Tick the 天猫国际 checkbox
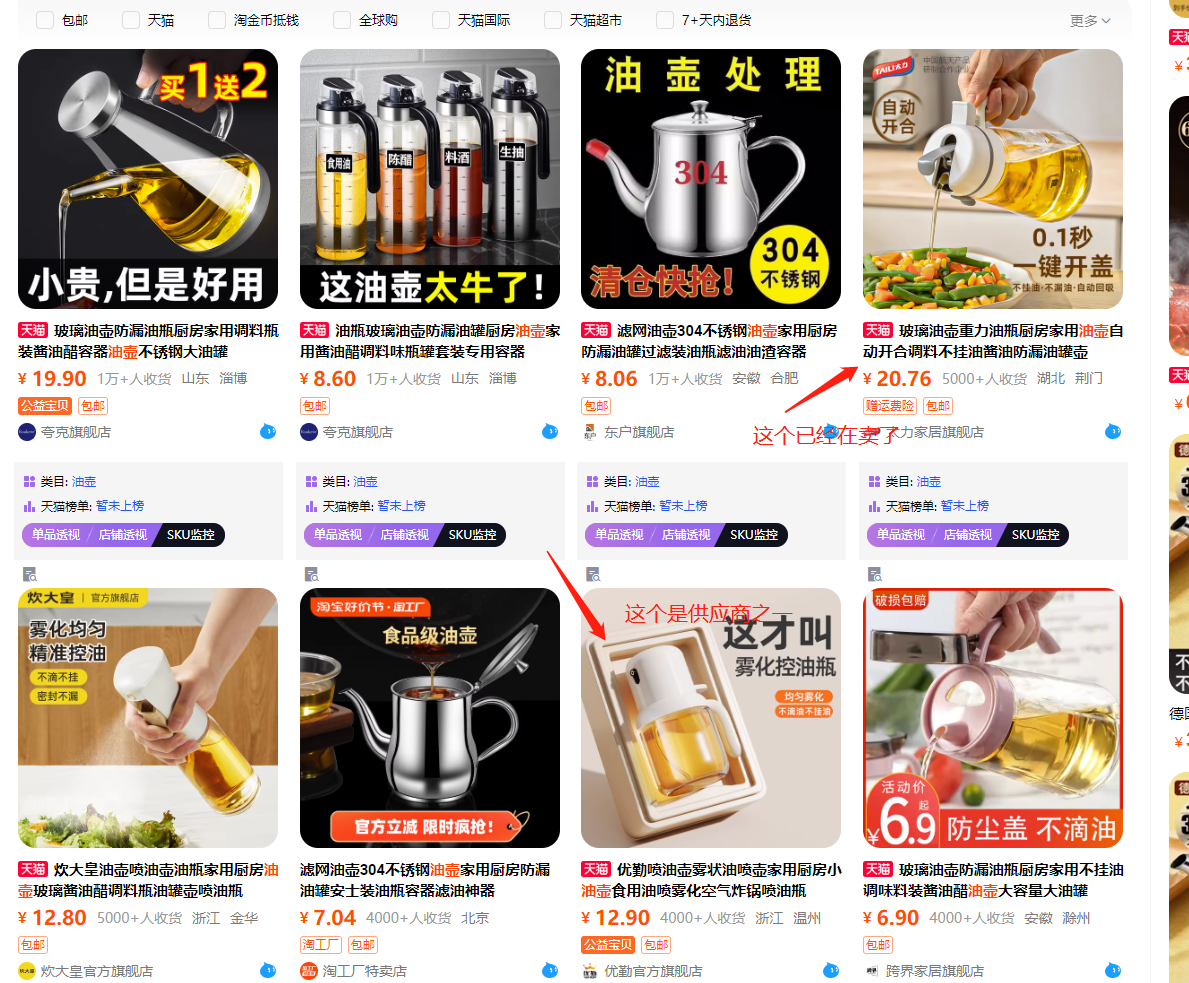Viewport: 1189px width, 983px height. point(441,20)
